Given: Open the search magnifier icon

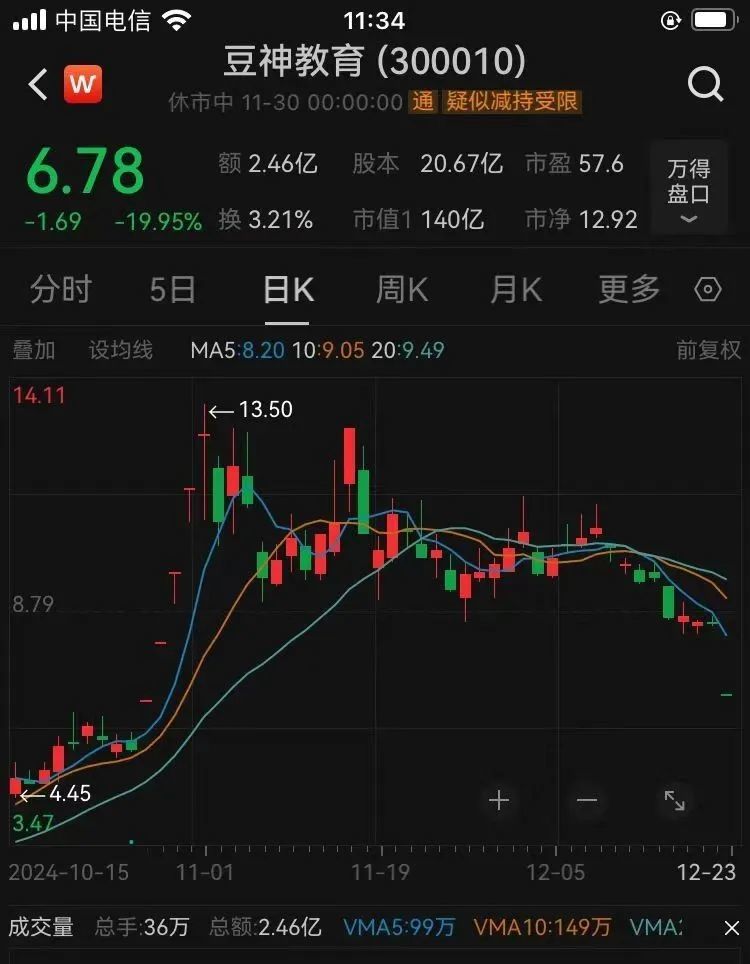Looking at the screenshot, I should 705,84.
